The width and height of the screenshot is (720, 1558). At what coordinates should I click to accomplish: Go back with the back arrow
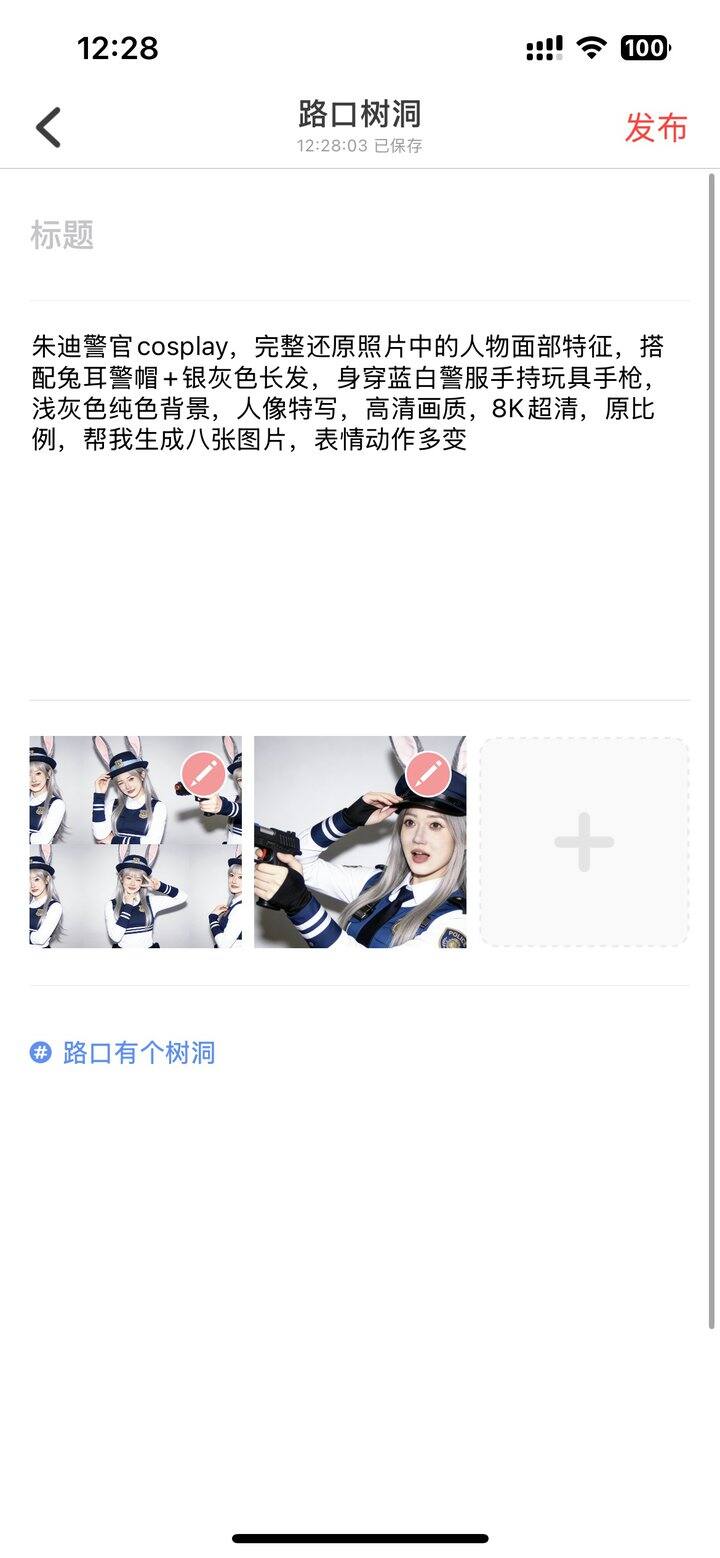[48, 128]
